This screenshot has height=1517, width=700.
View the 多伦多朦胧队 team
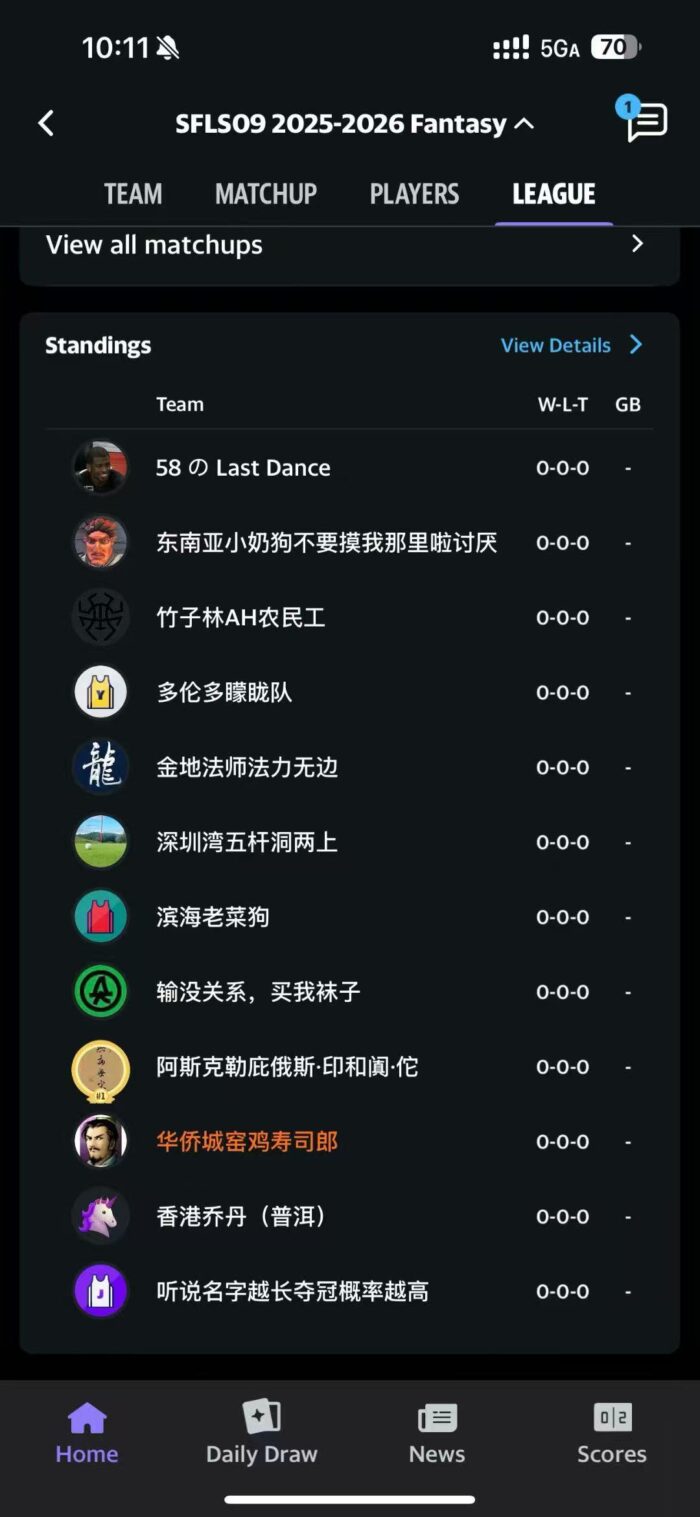click(x=224, y=692)
